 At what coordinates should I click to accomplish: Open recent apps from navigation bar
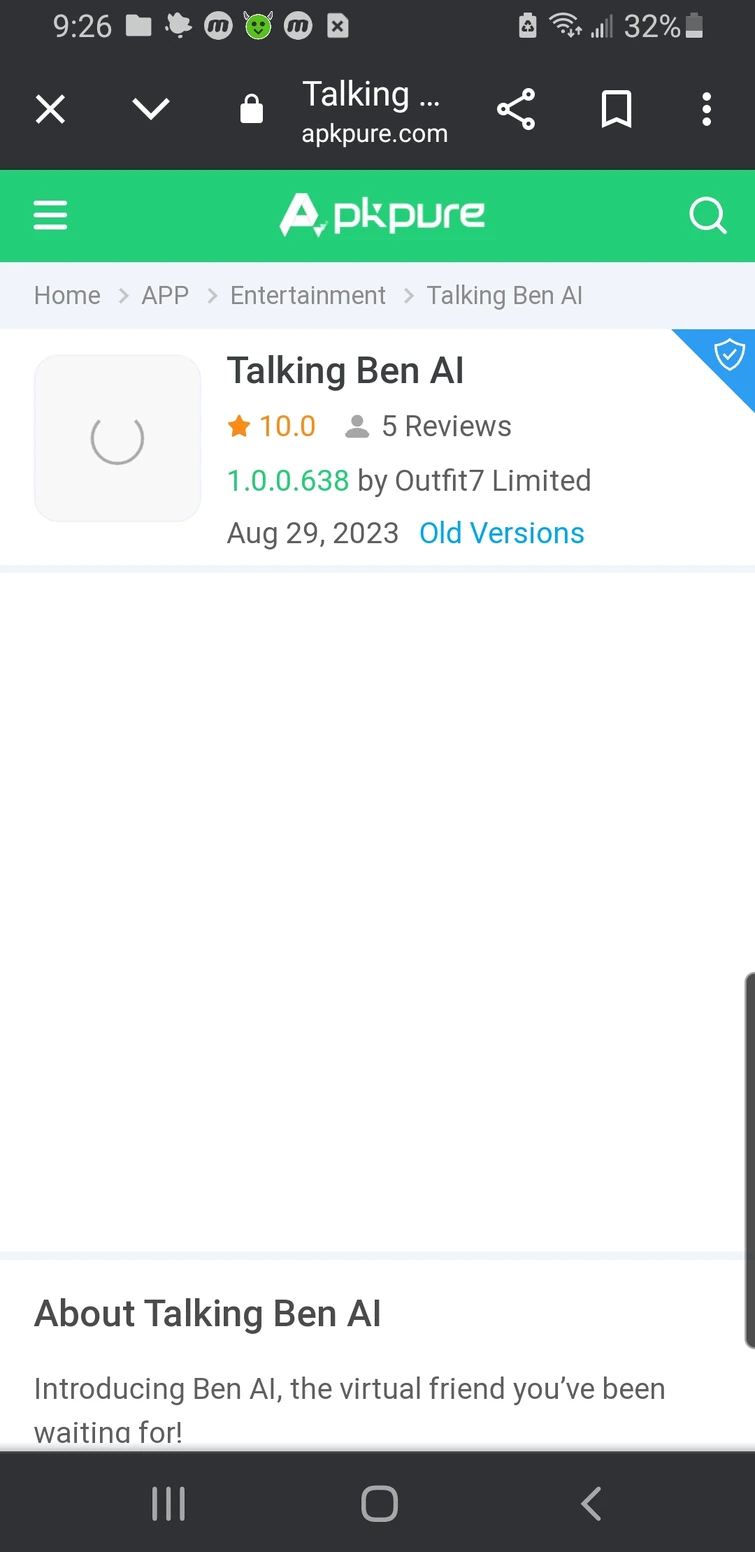click(x=168, y=1503)
